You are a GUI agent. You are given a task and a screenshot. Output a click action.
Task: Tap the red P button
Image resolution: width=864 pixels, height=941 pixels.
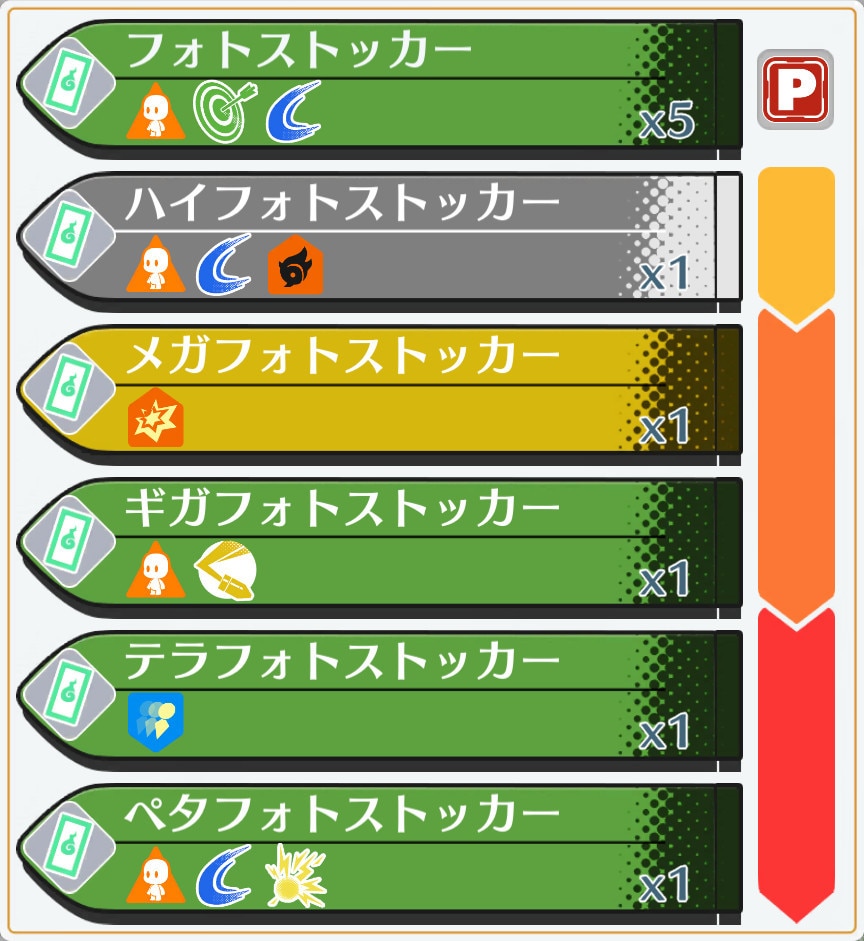[x=795, y=90]
